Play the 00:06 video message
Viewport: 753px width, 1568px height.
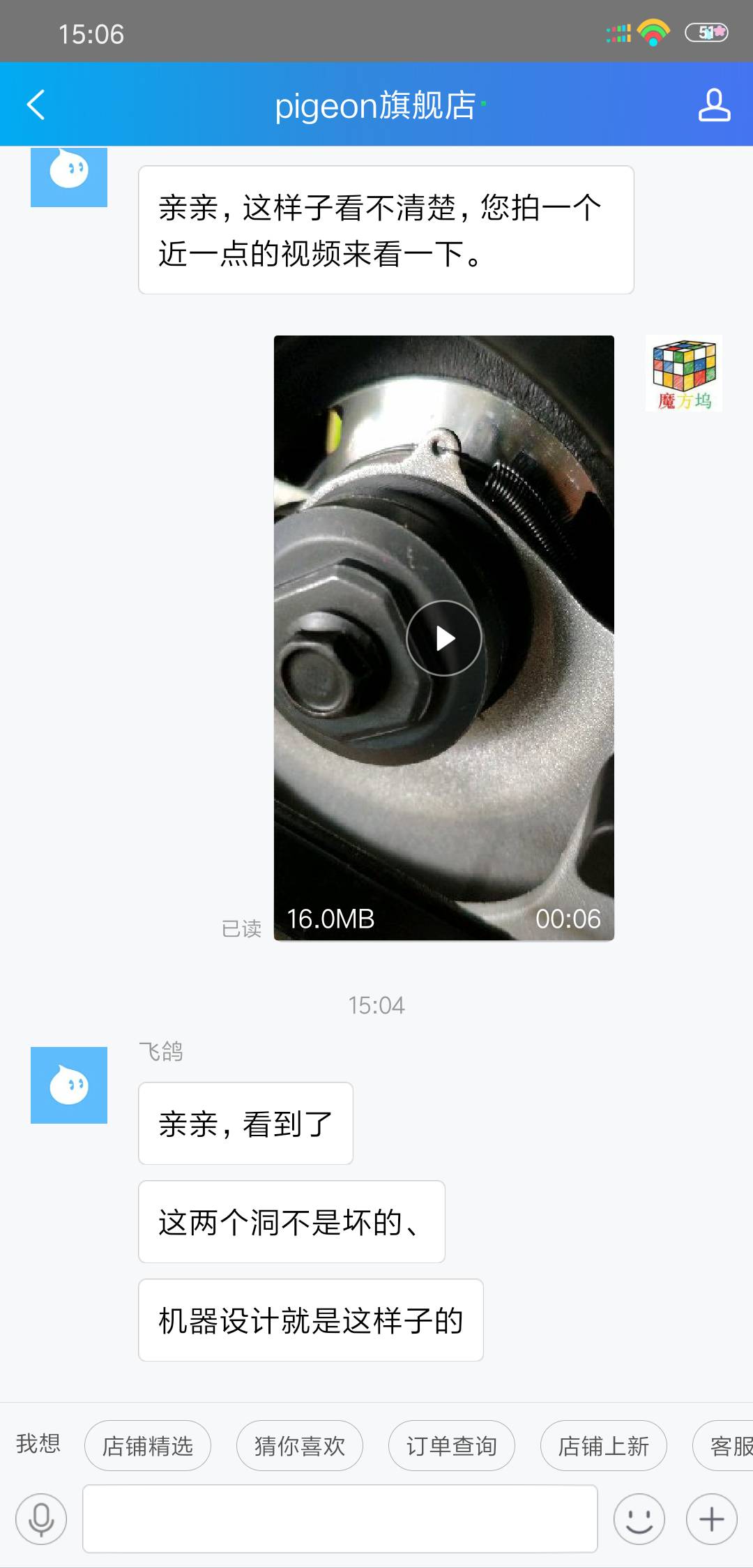click(444, 638)
